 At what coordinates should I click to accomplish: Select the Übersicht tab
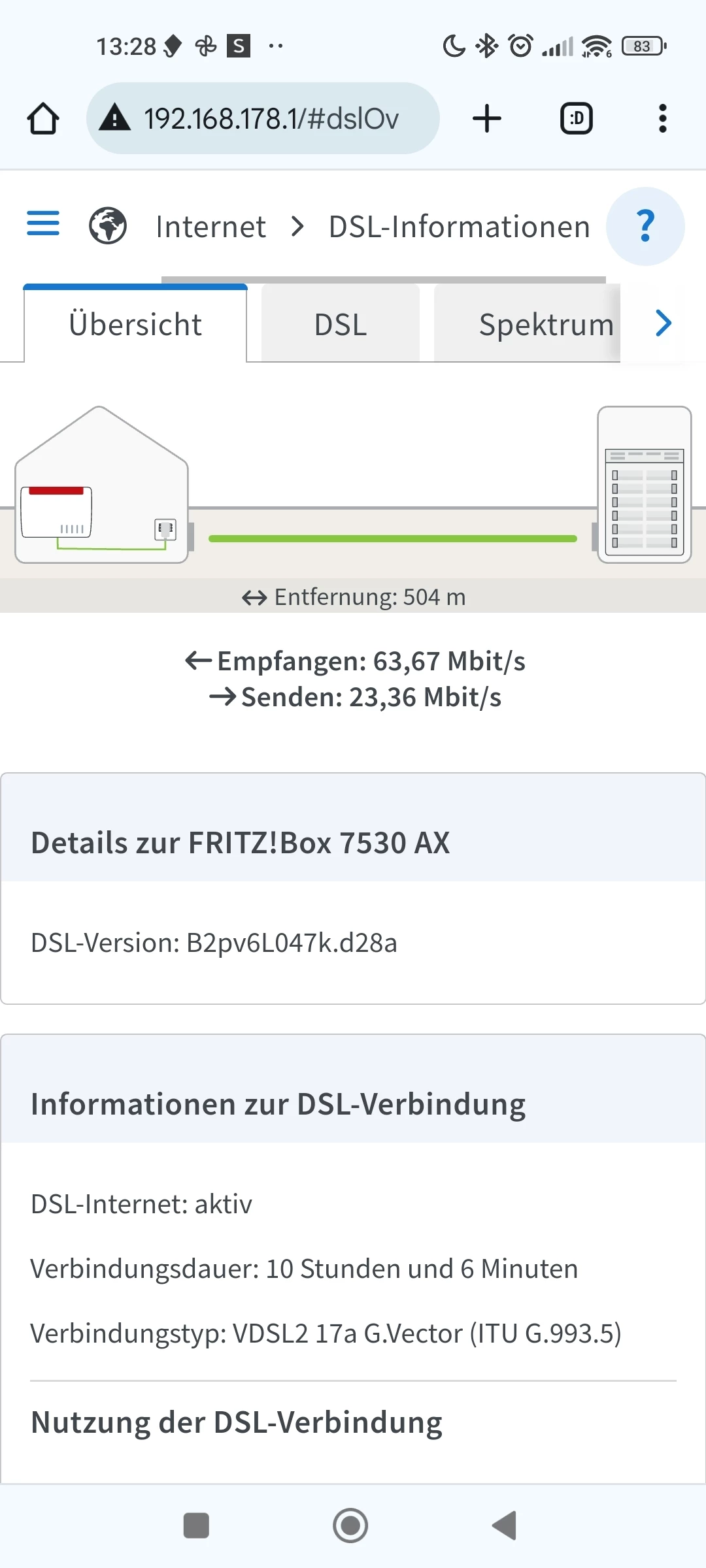(x=135, y=324)
